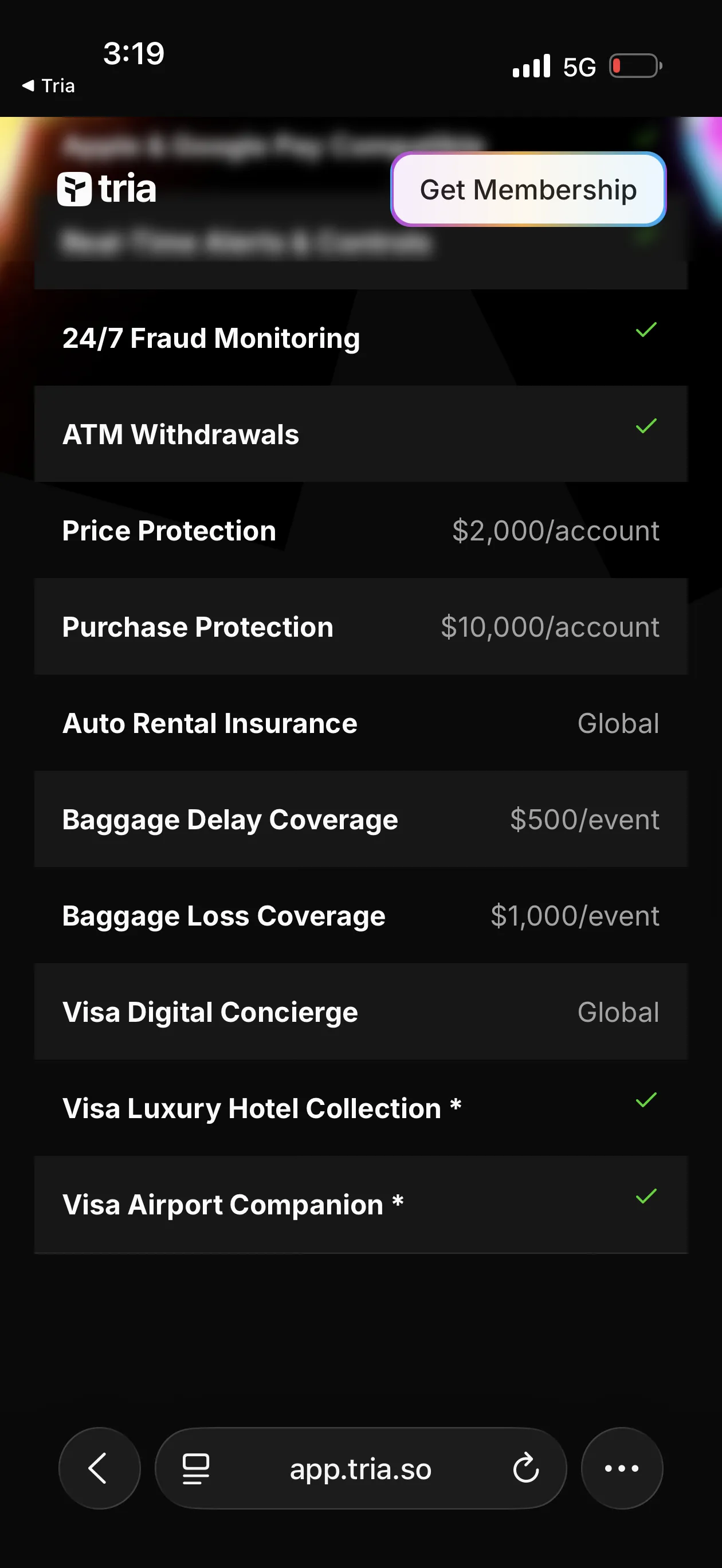
Task: Tap the app.tria.so address bar
Action: [x=360, y=1468]
